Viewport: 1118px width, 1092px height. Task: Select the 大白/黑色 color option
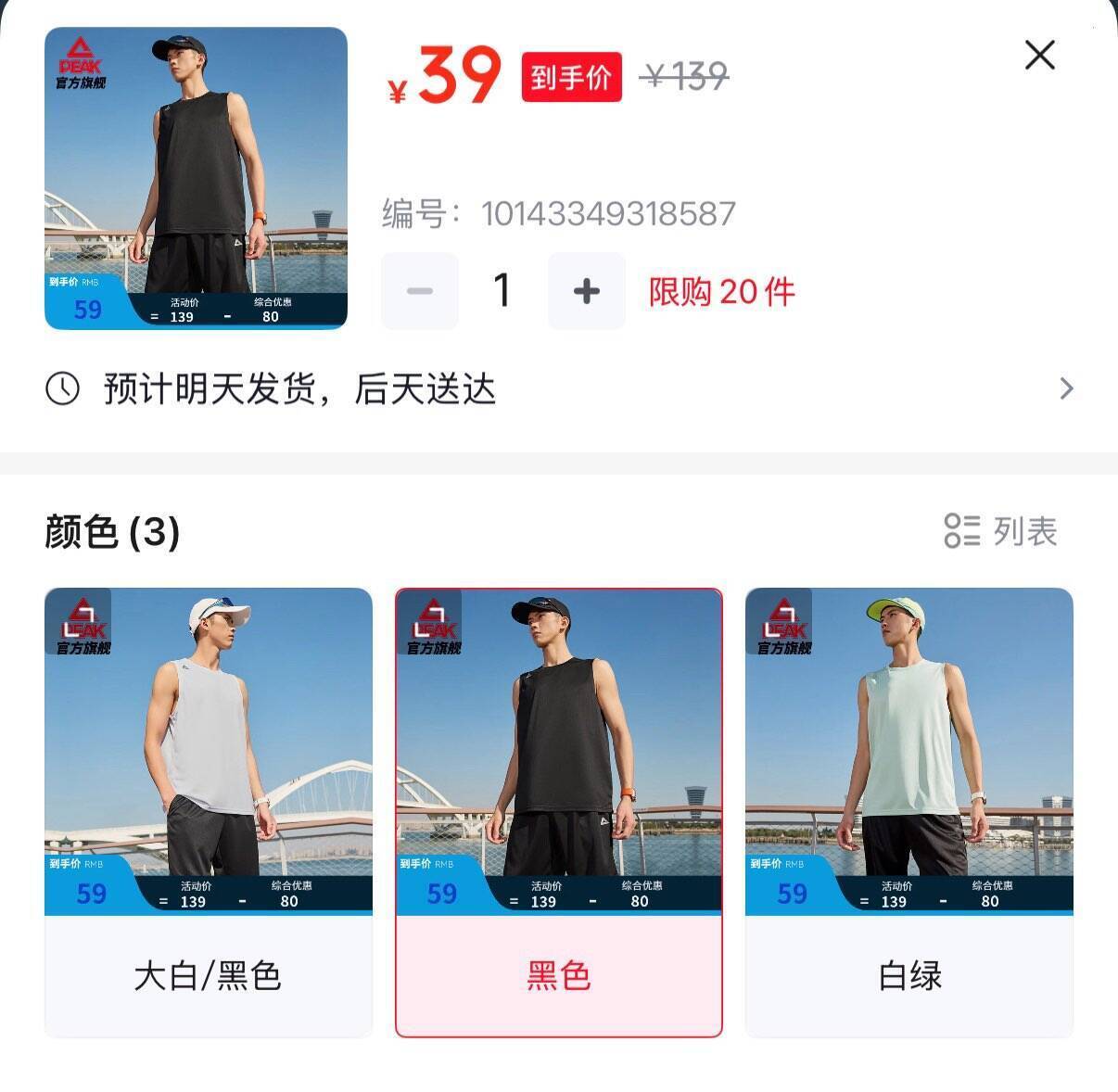tap(208, 812)
